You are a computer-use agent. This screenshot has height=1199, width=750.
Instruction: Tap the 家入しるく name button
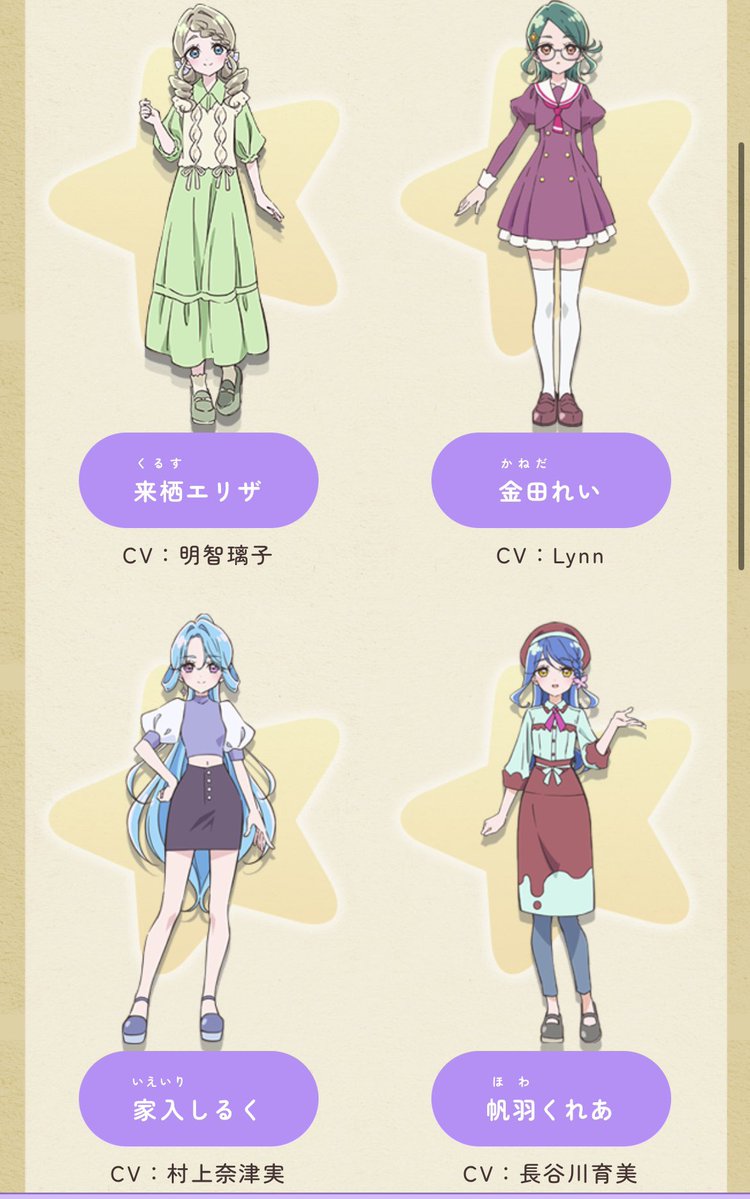[x=198, y=1099]
